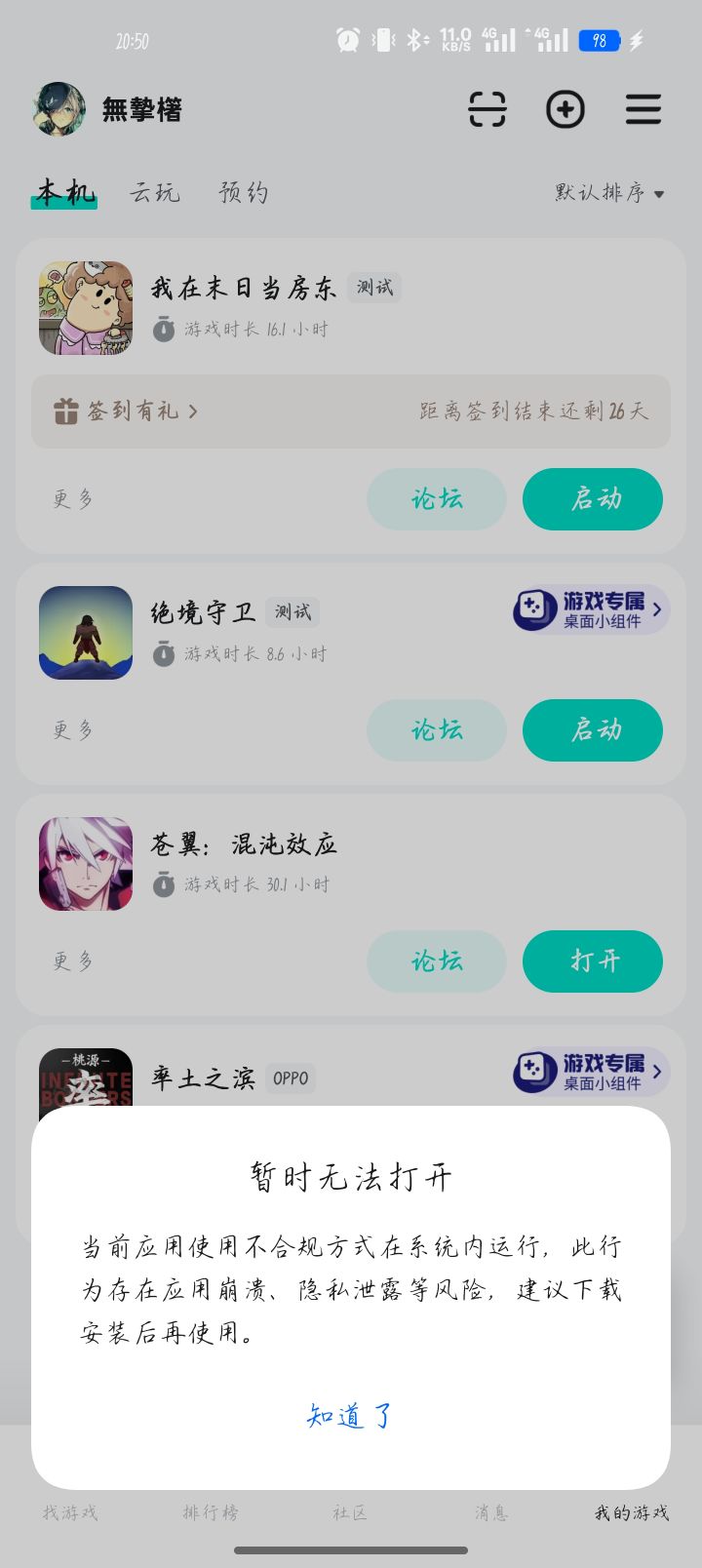The width and height of the screenshot is (702, 1568).
Task: Tap 更多 under 苍翼:混沌效应
Action: [x=73, y=961]
